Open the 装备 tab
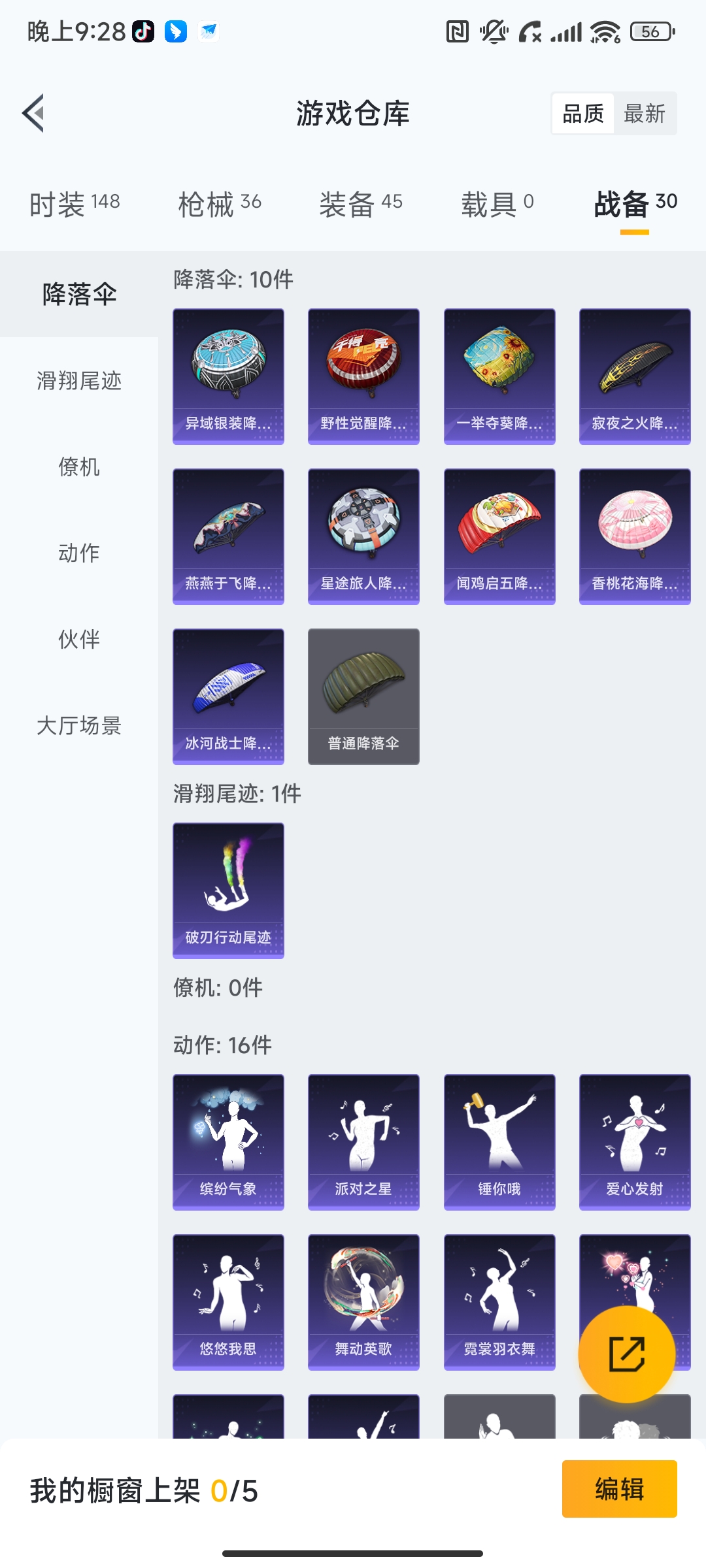 361,204
